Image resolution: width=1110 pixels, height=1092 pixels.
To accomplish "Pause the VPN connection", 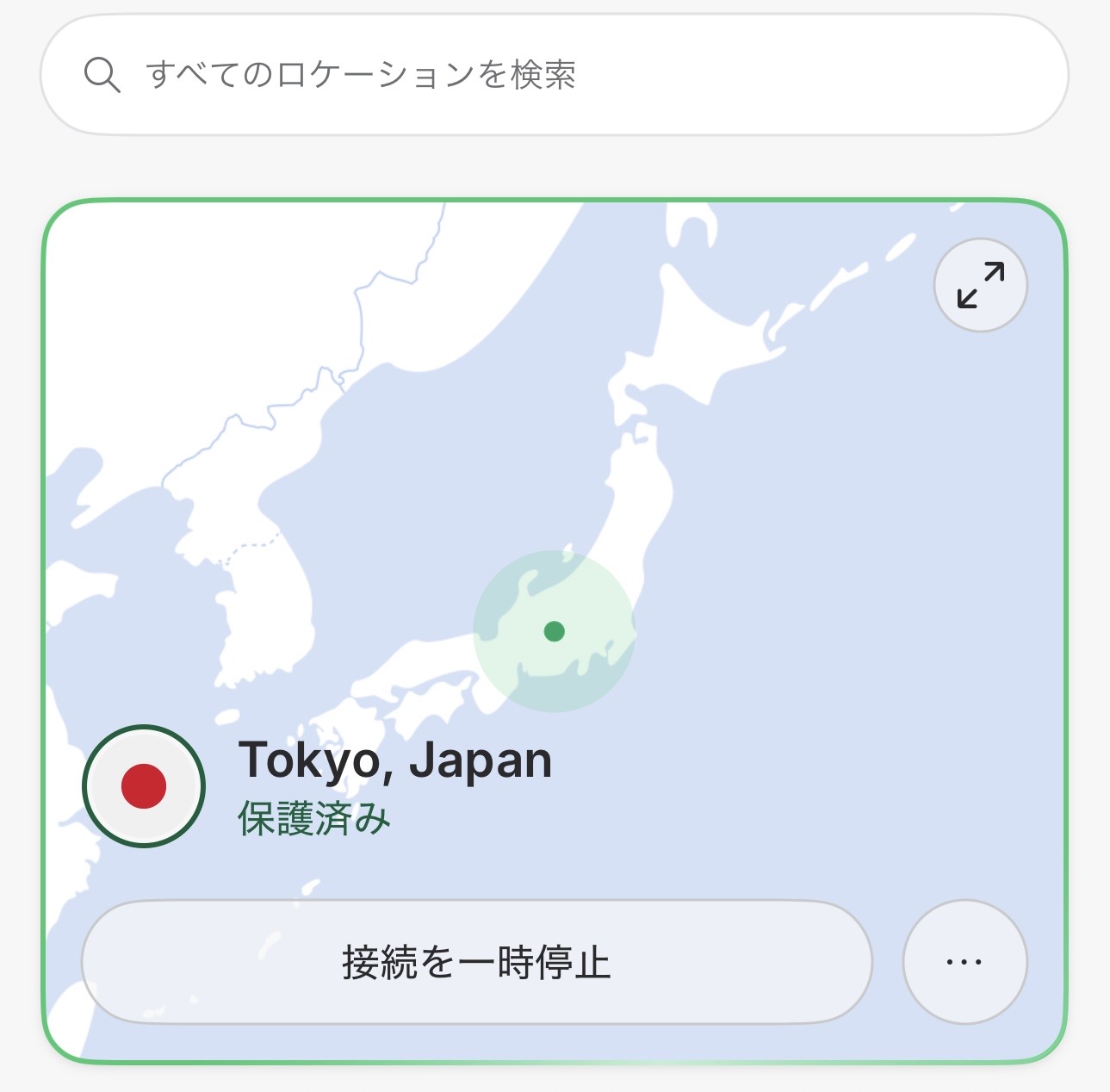I will 476,962.
